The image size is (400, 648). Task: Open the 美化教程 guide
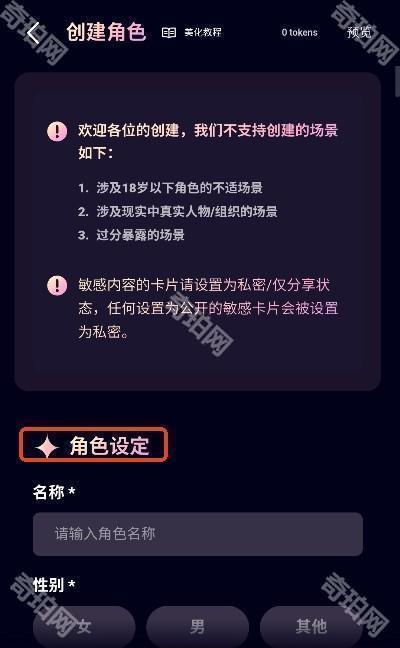(x=192, y=32)
